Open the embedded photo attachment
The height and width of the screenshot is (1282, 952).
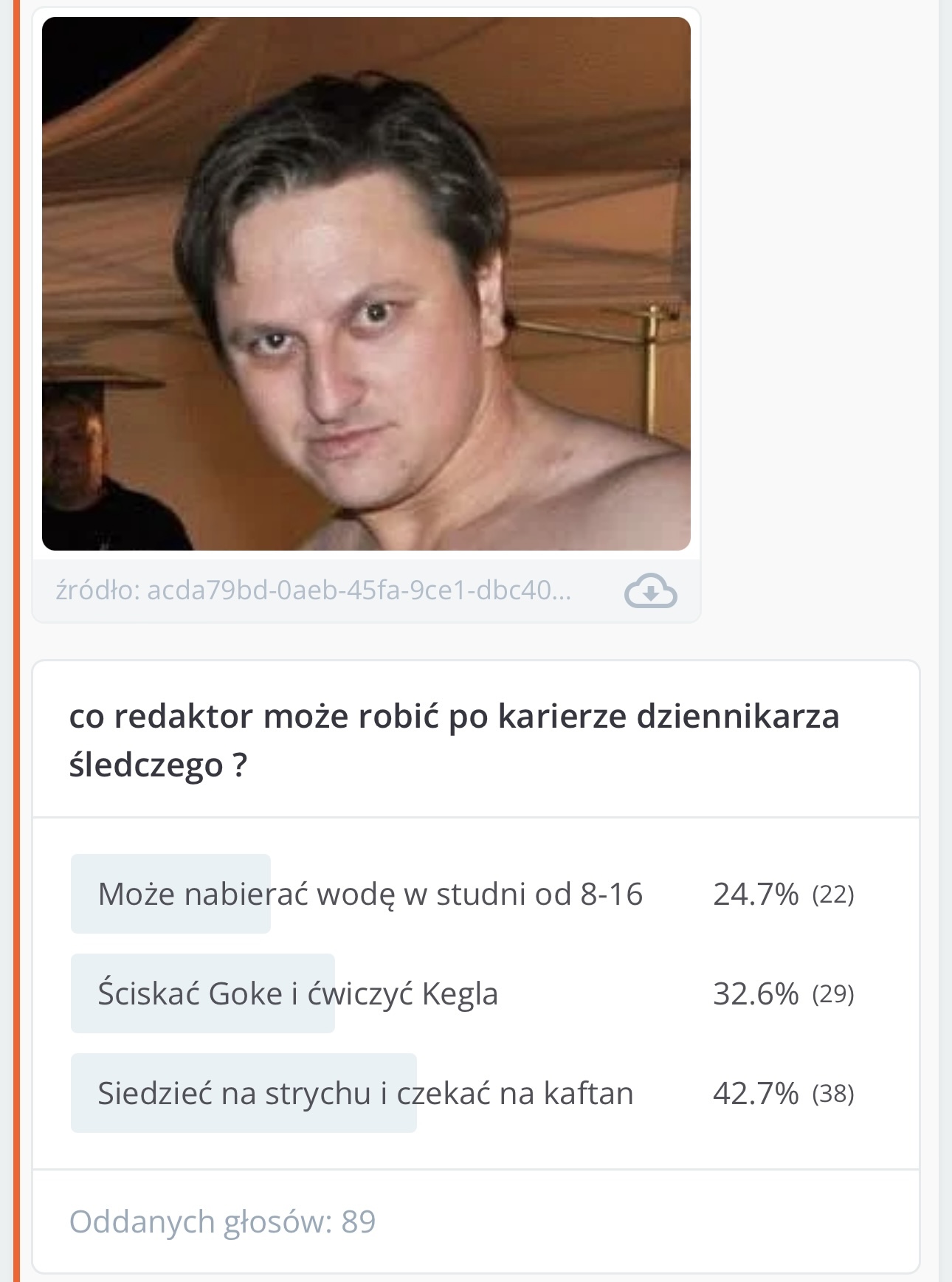point(366,284)
